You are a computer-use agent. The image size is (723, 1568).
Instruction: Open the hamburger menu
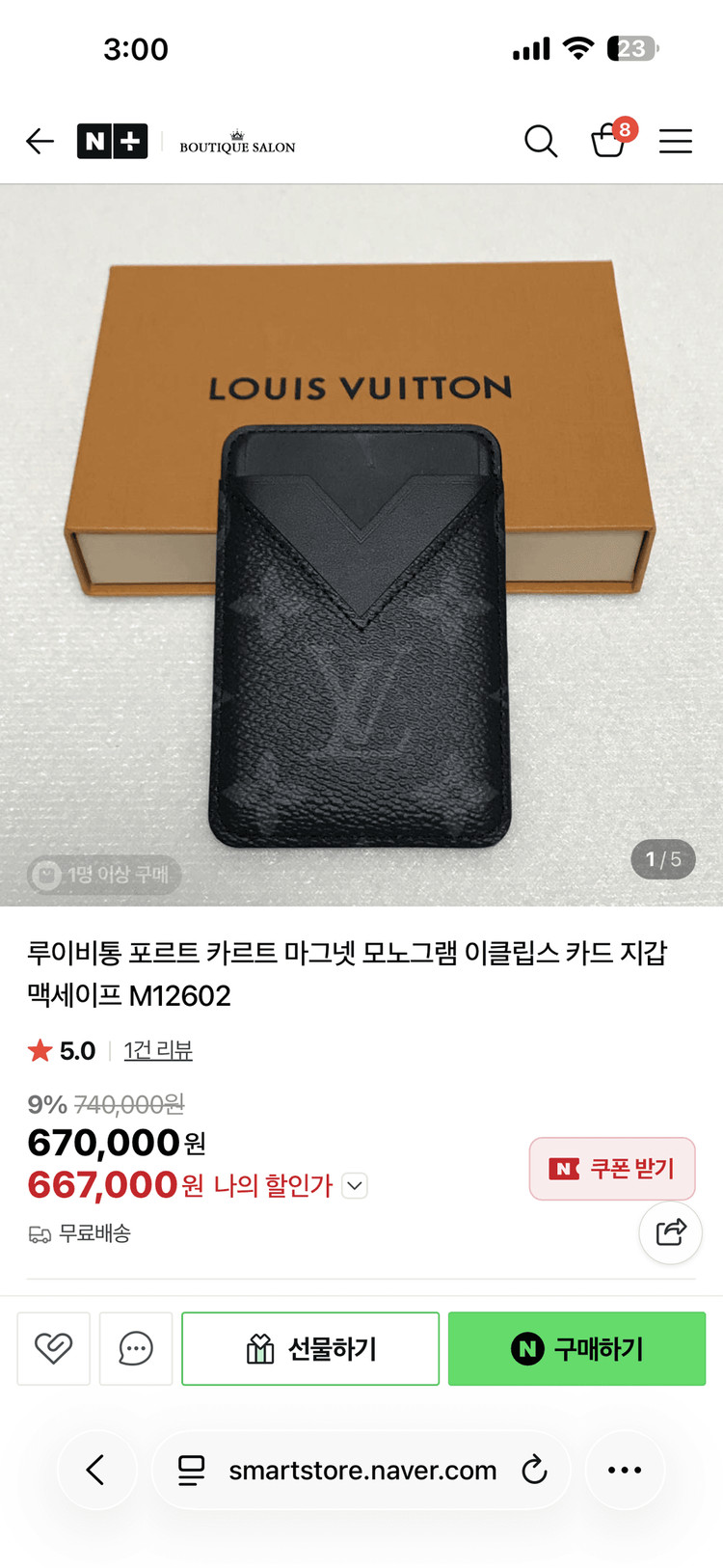pos(675,141)
